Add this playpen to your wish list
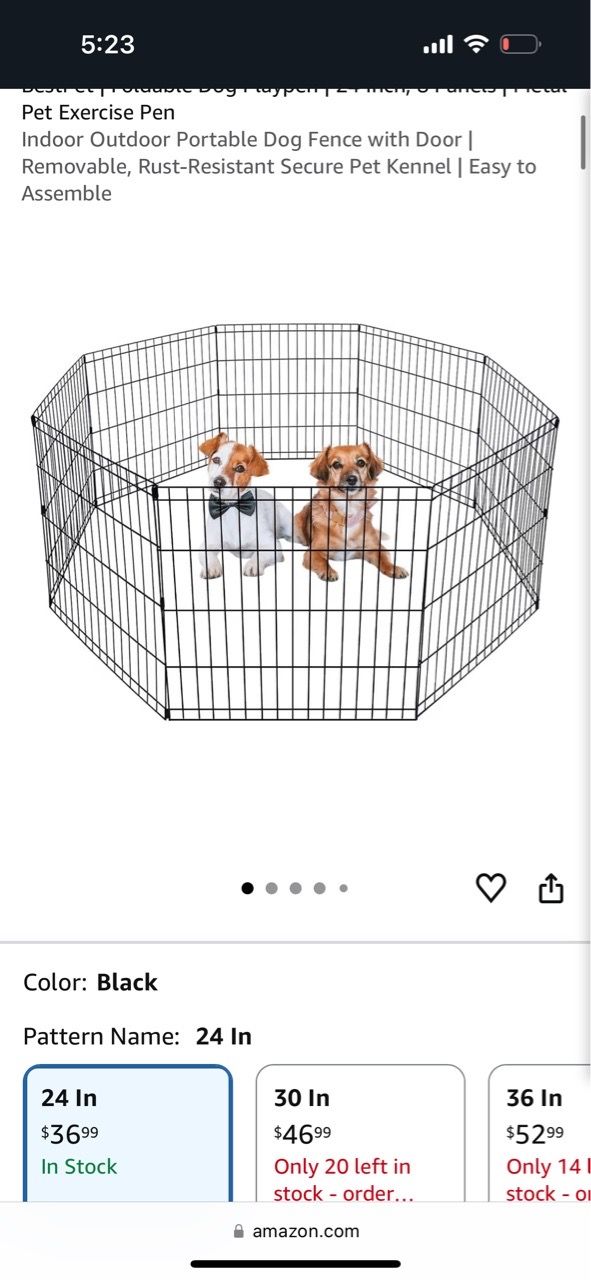The width and height of the screenshot is (591, 1280). pyautogui.click(x=490, y=887)
